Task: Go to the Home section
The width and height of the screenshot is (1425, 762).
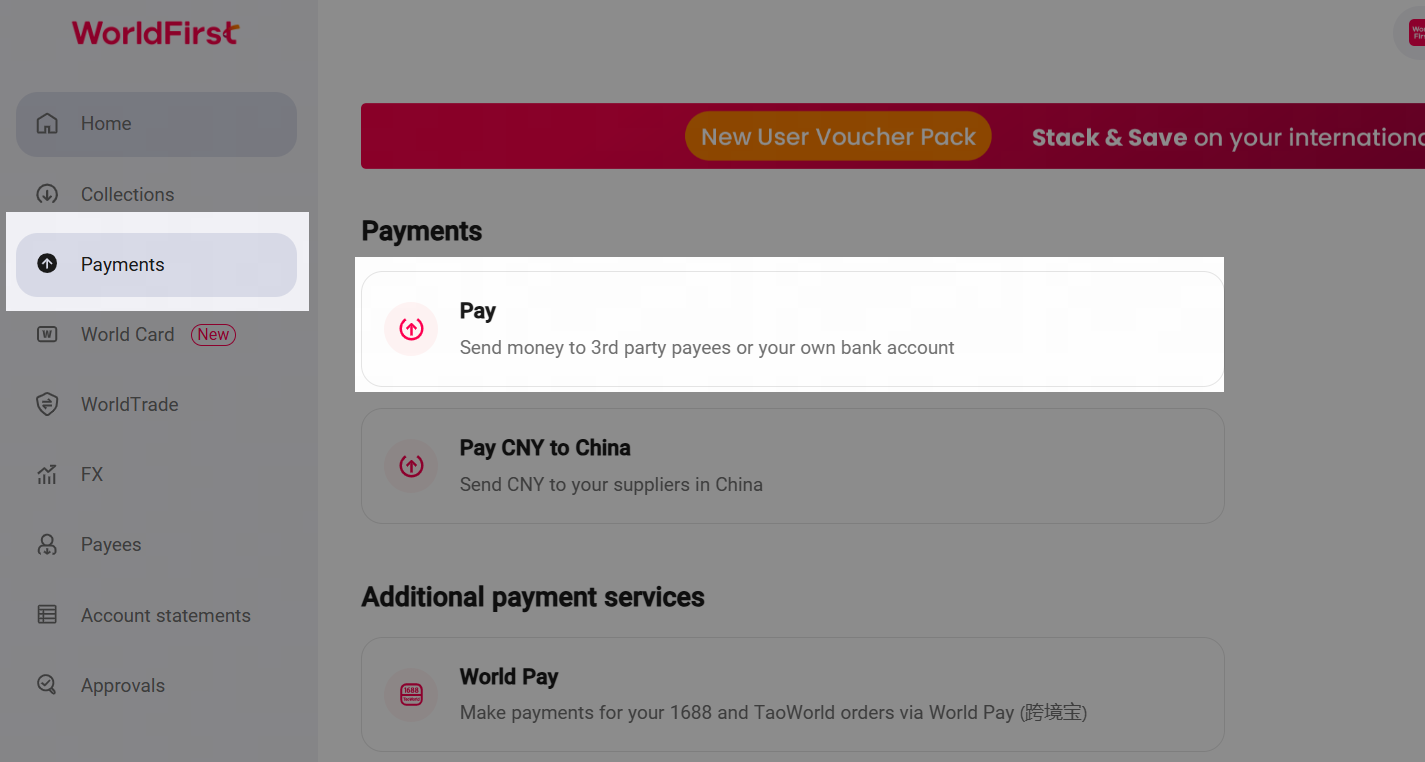Action: [156, 124]
